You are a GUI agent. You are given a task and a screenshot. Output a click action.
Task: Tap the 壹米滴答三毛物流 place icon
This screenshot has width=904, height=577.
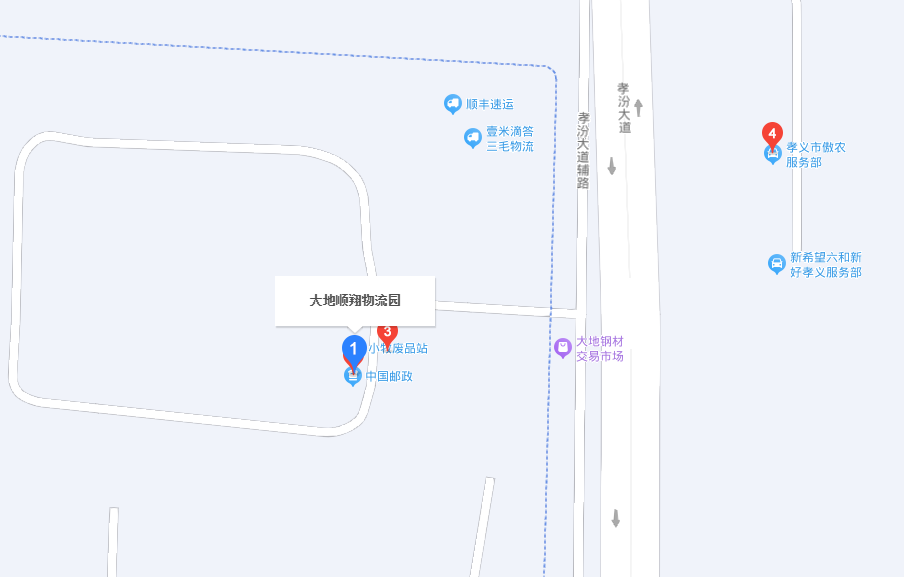coord(473,138)
